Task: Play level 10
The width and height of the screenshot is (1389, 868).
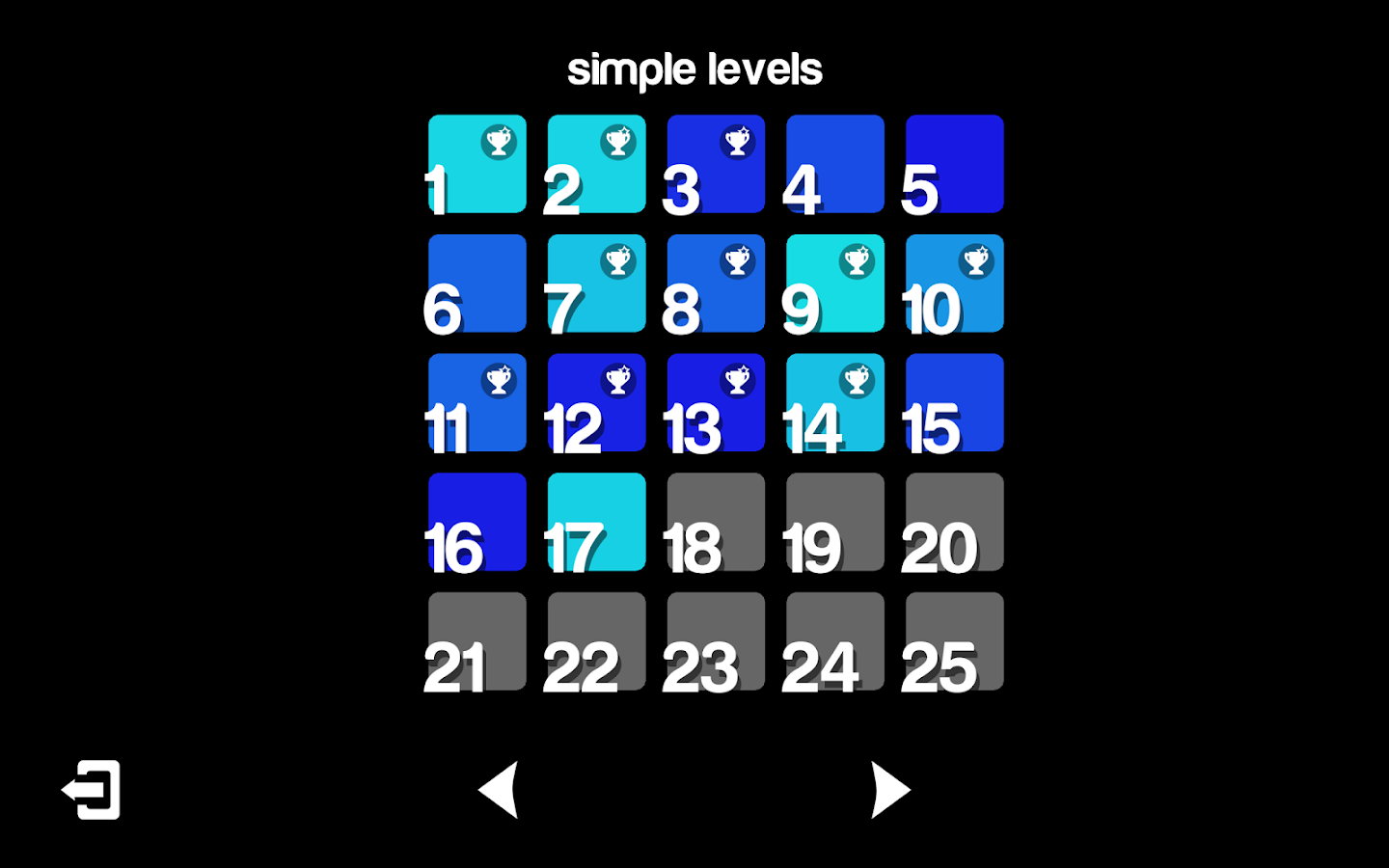Action: (x=954, y=284)
